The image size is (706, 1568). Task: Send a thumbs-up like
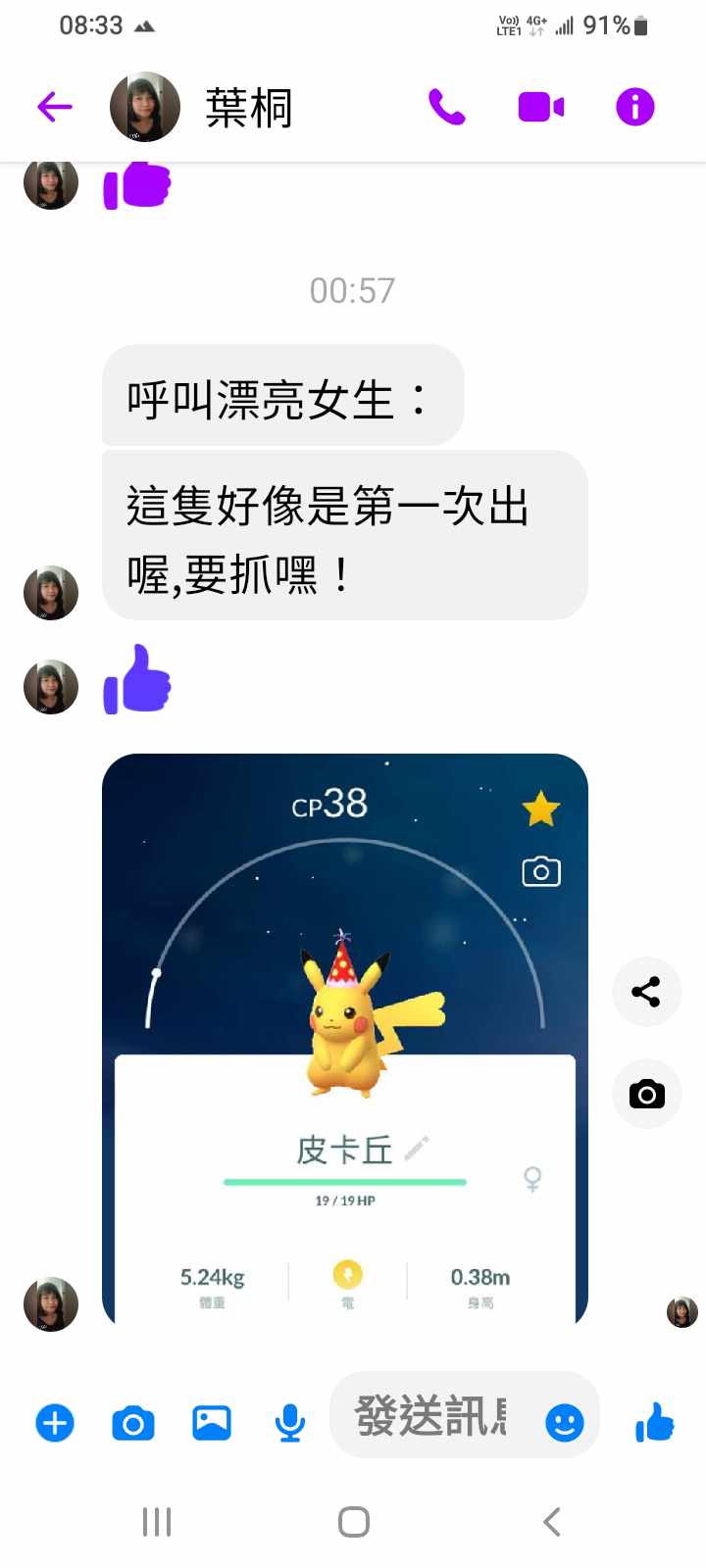click(654, 1421)
